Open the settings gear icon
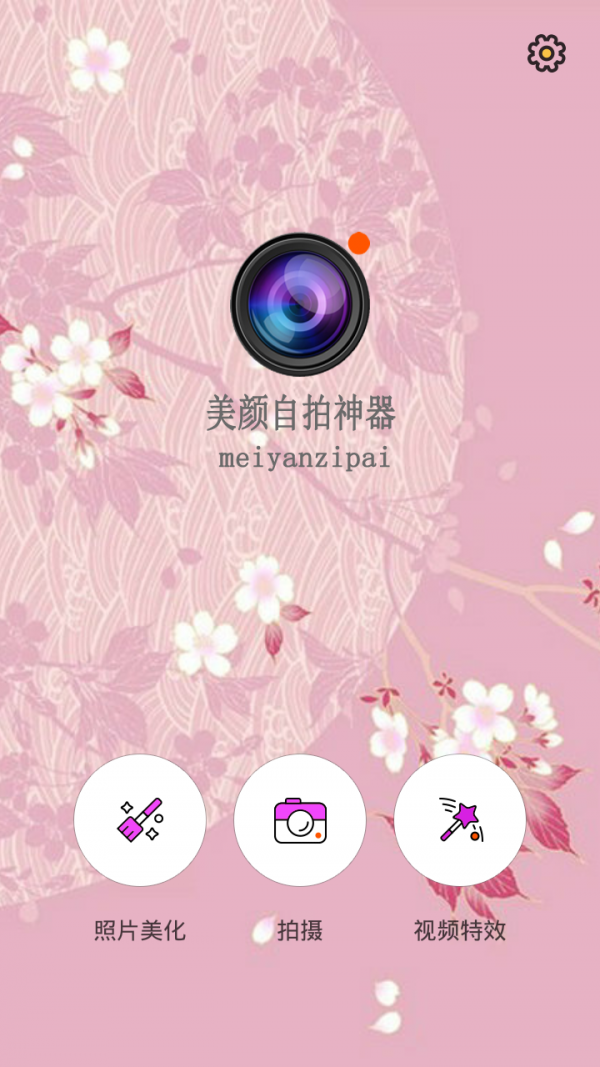The image size is (600, 1067). click(x=547, y=53)
